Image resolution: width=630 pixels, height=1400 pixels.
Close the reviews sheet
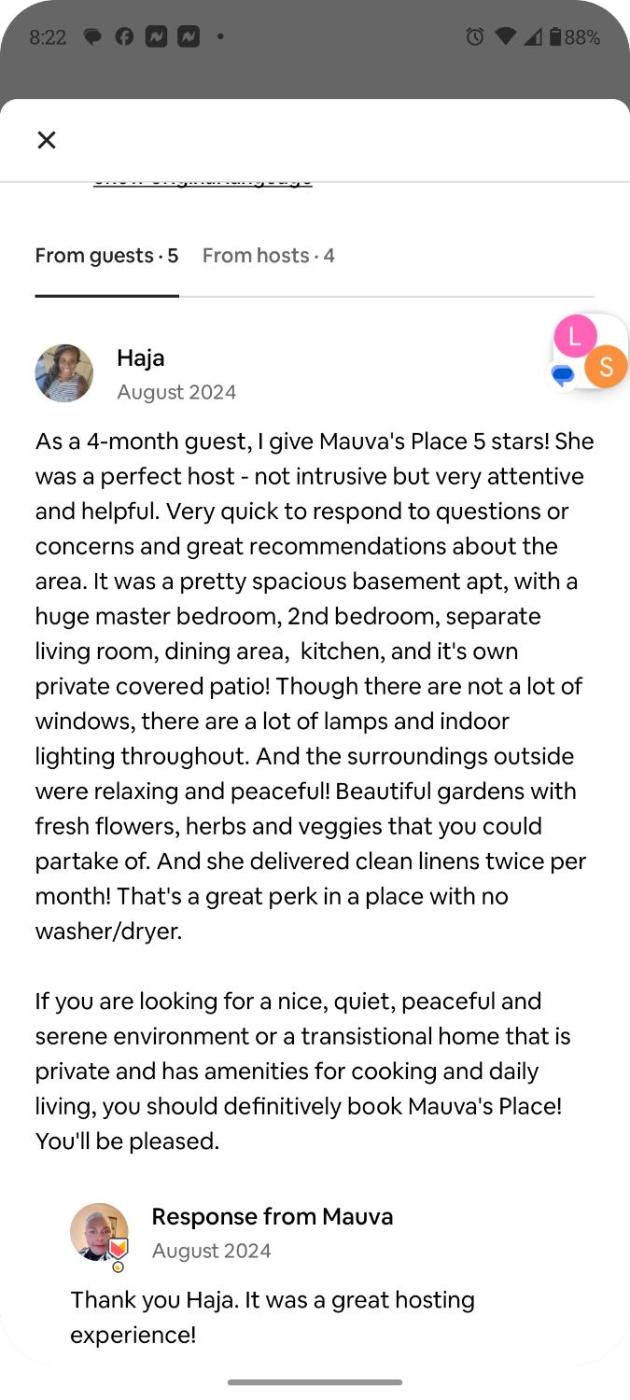tap(46, 140)
